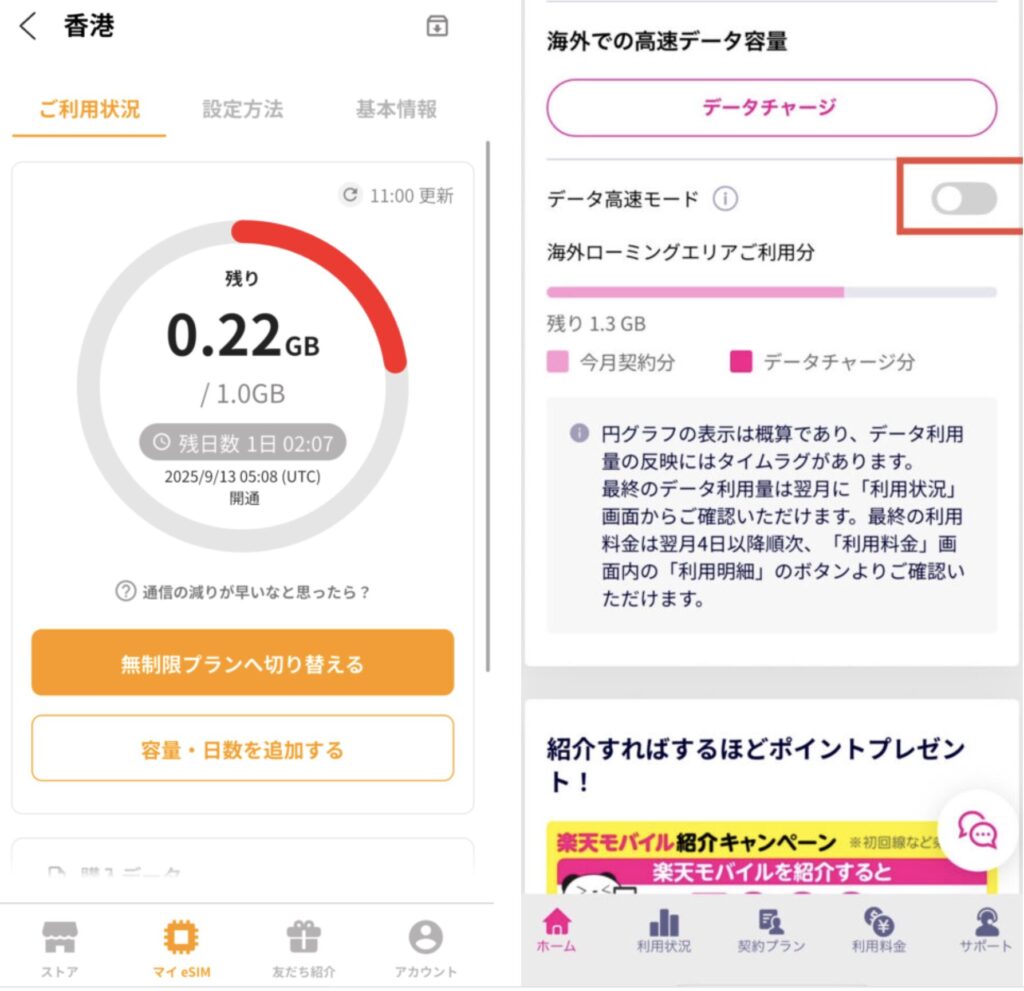1024x991 pixels.
Task: Show info about データ高速モード
Action: click(x=725, y=199)
